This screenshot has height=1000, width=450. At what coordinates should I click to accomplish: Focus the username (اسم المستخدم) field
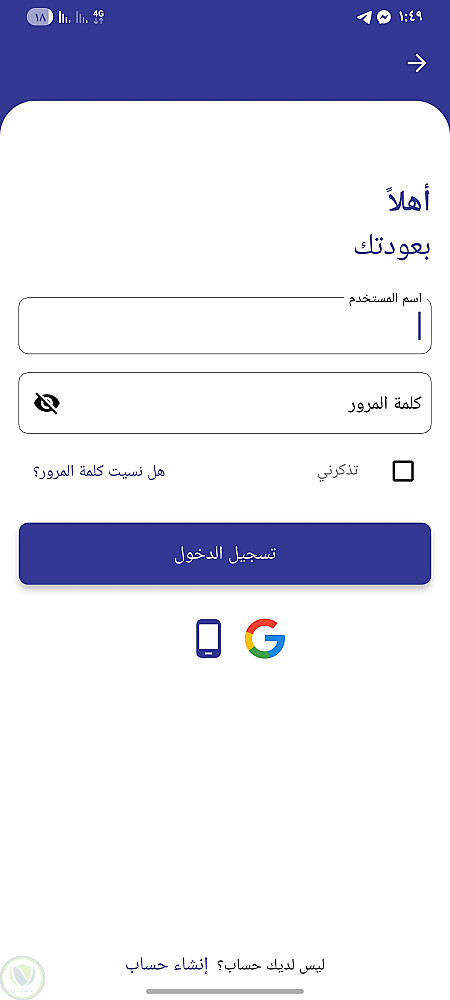click(x=225, y=326)
